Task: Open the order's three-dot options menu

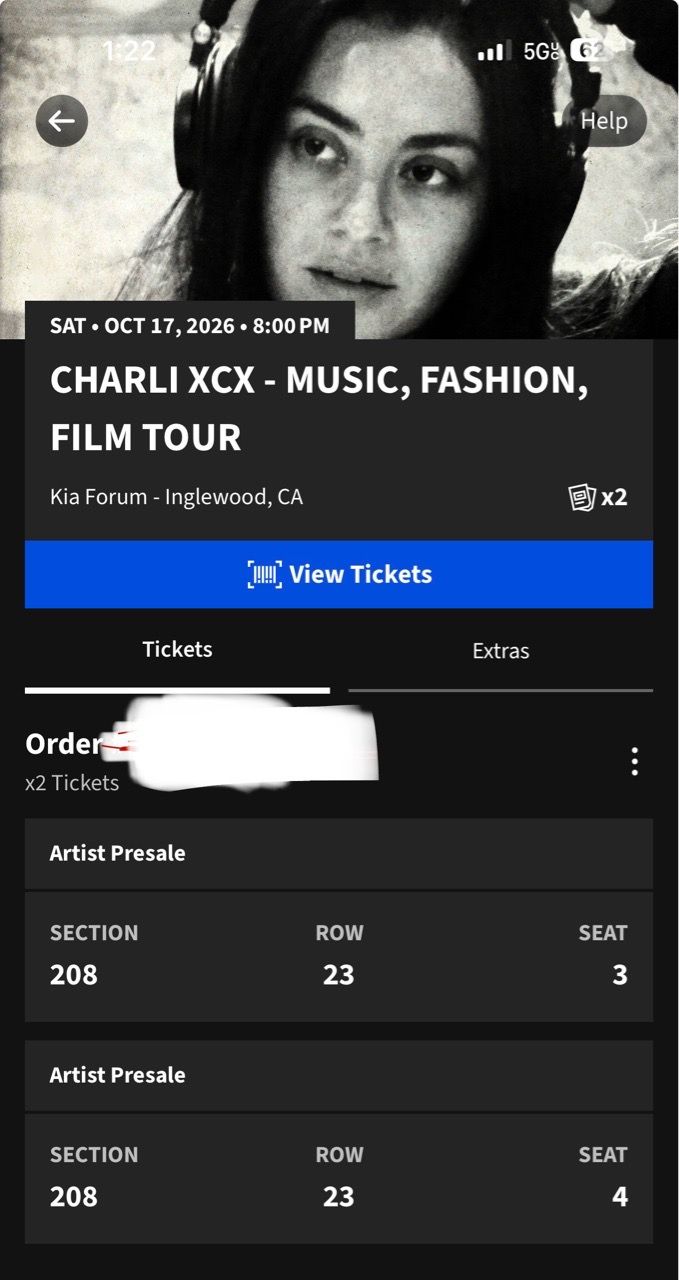Action: pos(634,762)
